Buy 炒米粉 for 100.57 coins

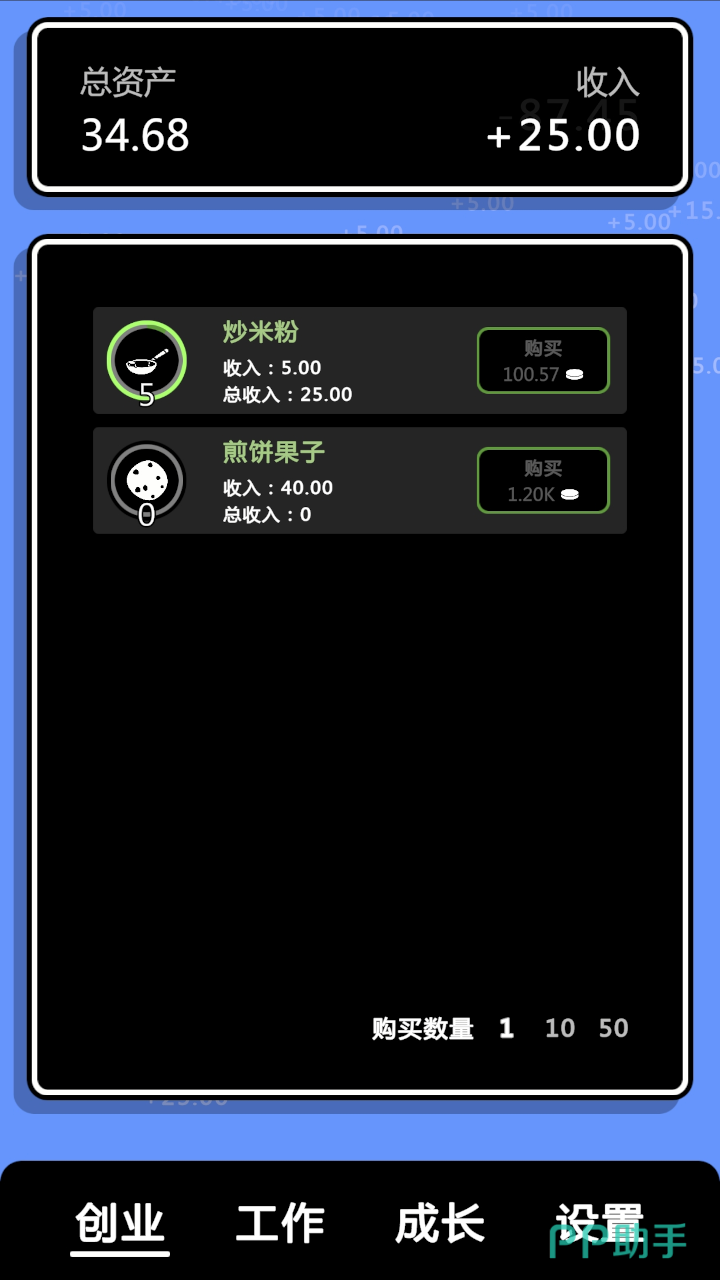(543, 361)
